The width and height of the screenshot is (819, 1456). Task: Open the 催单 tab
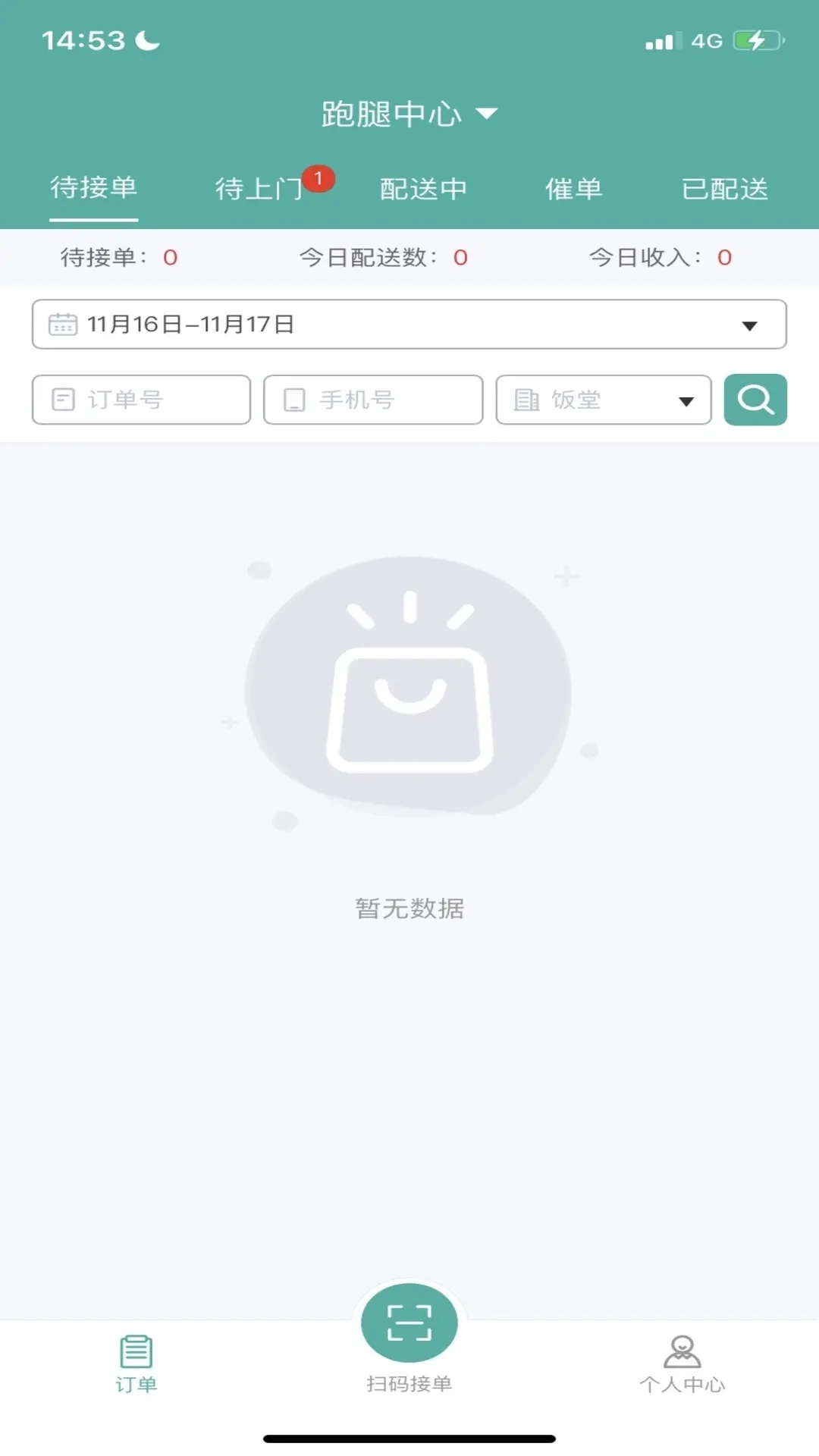coord(573,190)
